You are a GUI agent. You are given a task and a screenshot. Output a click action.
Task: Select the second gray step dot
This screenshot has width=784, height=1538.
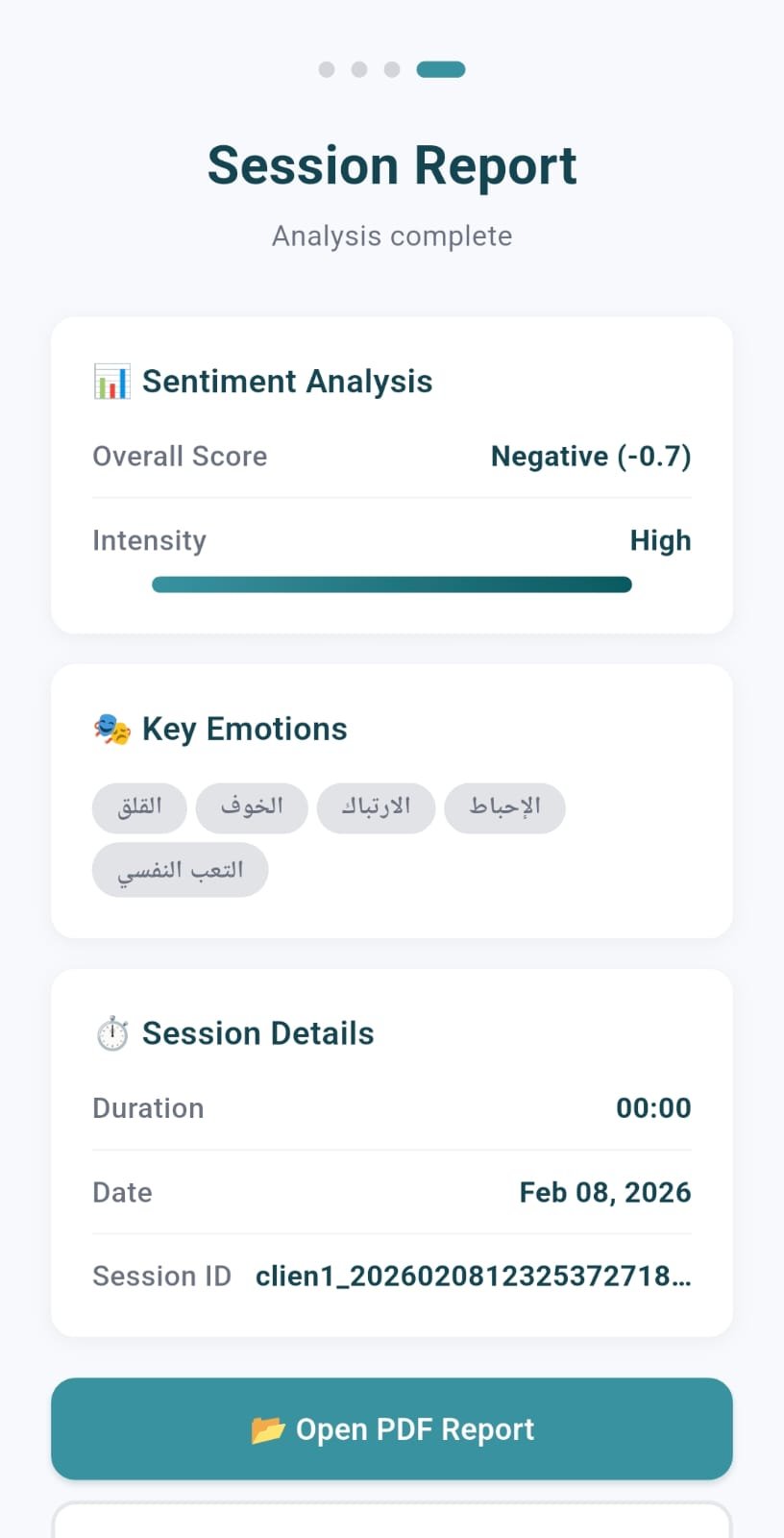[359, 69]
